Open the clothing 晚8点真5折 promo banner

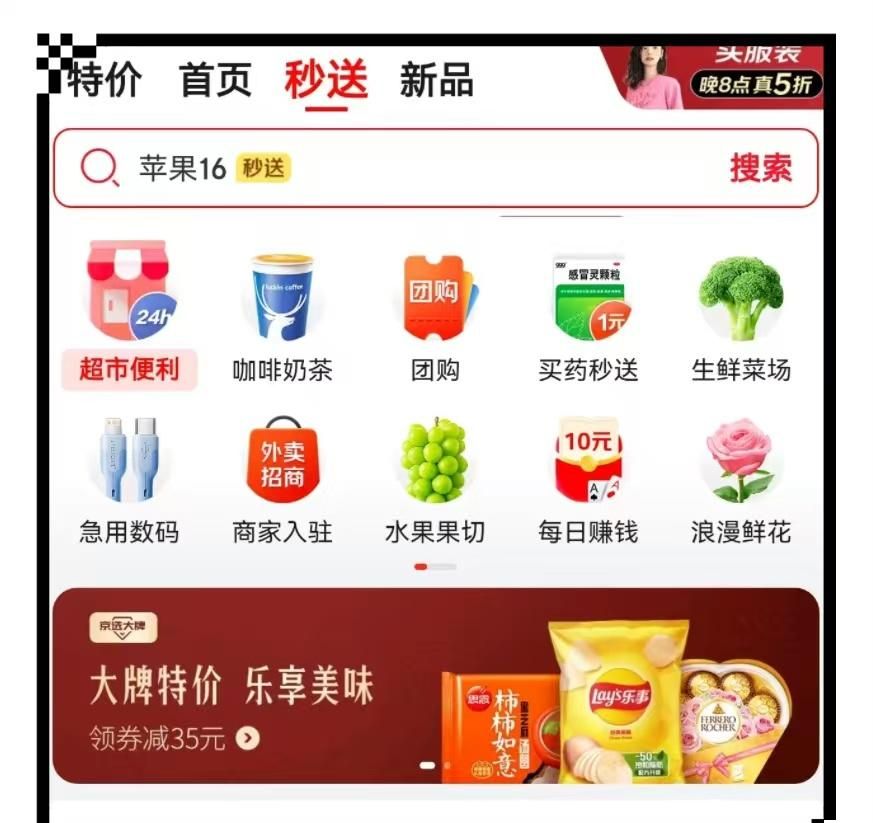click(715, 76)
